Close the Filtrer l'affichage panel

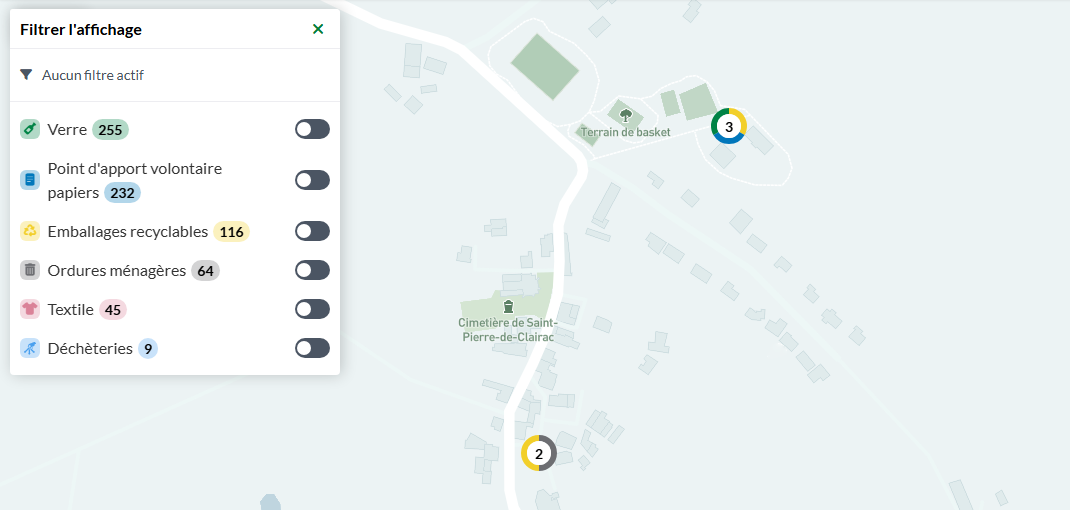318,29
